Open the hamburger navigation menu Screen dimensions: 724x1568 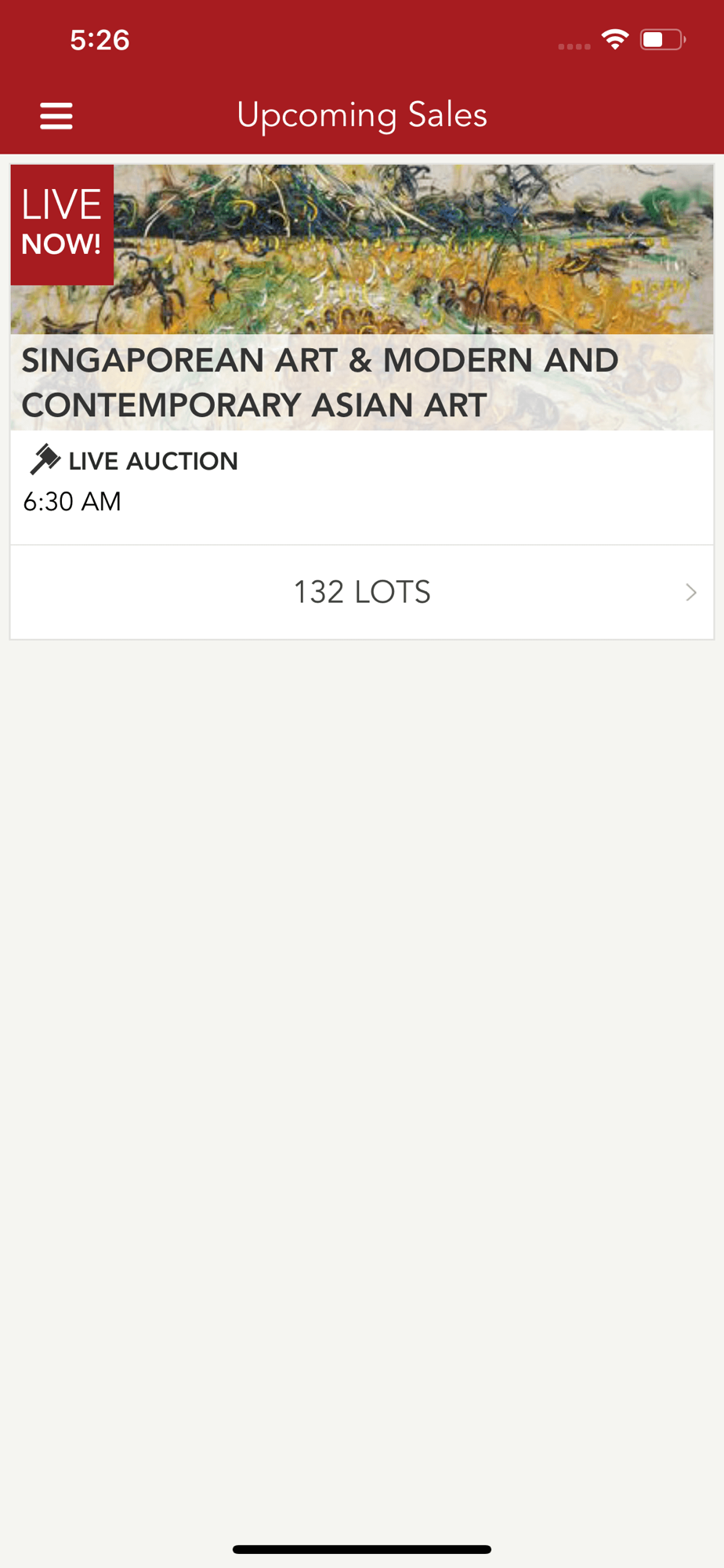click(56, 116)
